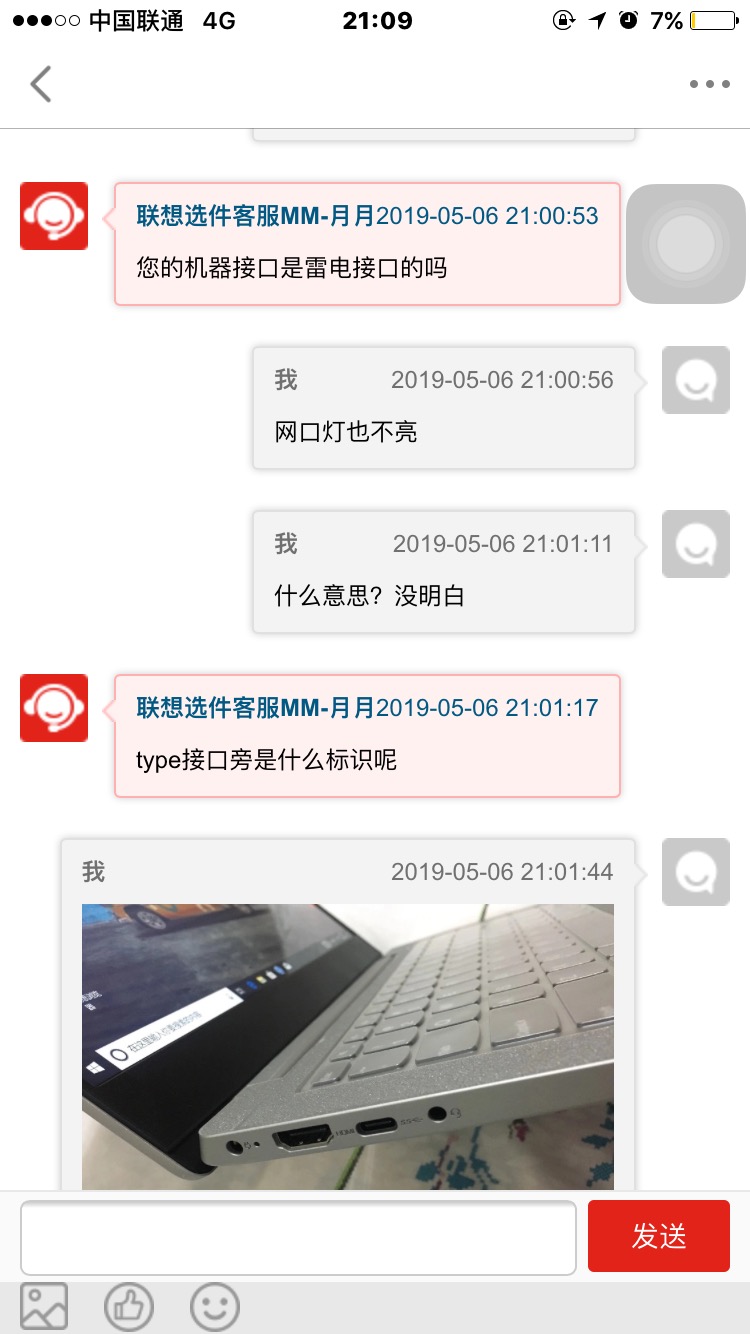Open the sent laptop photo
The height and width of the screenshot is (1334, 750).
(347, 1045)
